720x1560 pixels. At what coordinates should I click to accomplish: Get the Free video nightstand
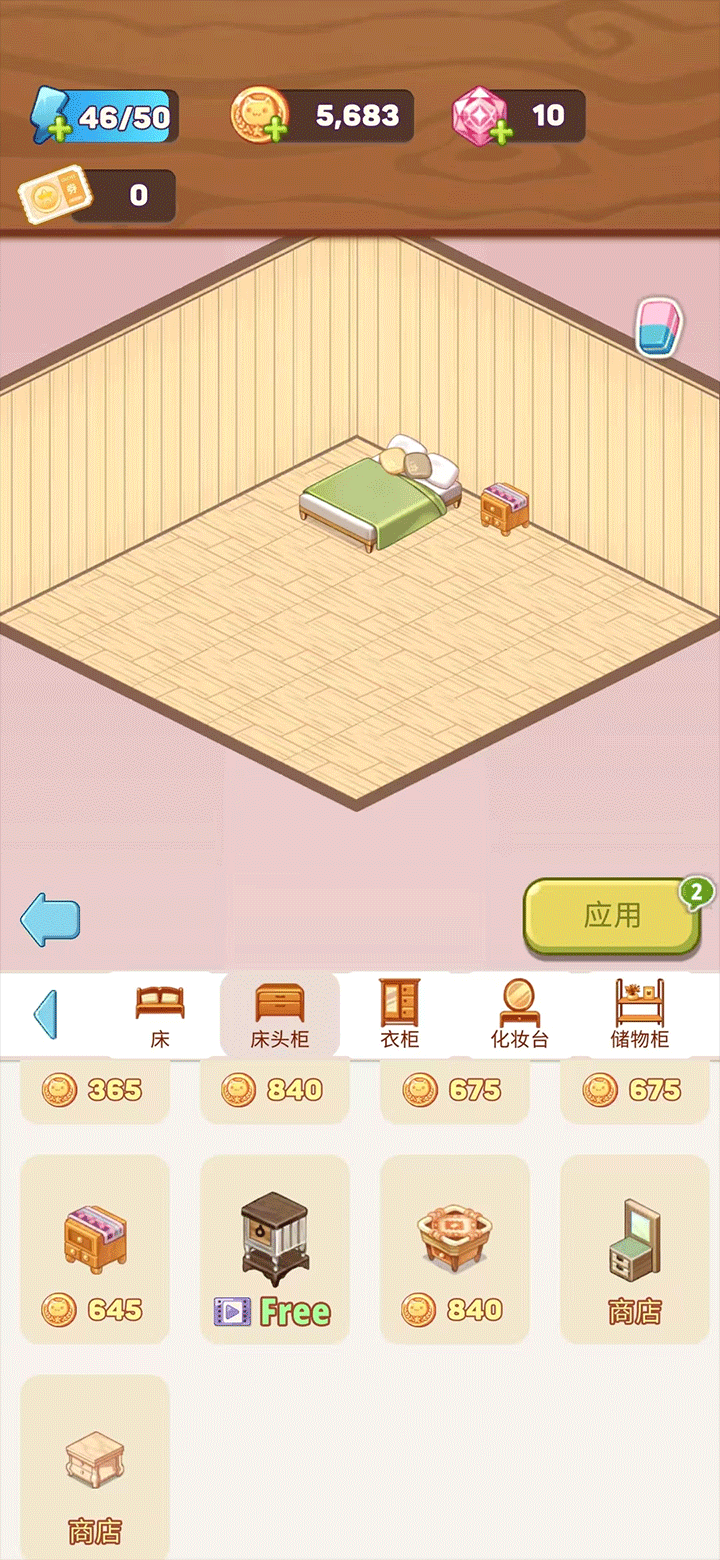(x=275, y=1250)
